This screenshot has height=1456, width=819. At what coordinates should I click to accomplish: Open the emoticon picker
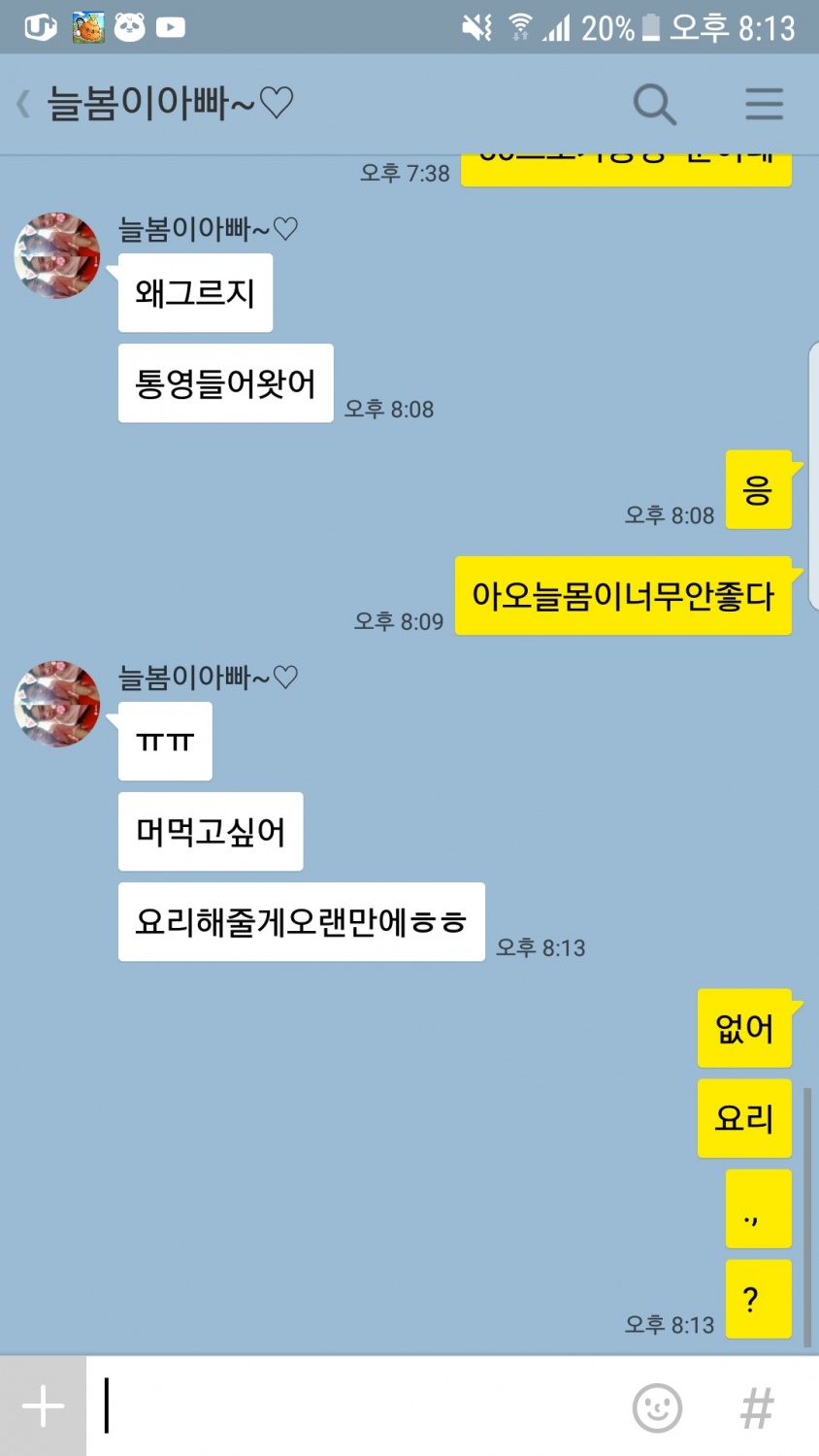pyautogui.click(x=657, y=1407)
